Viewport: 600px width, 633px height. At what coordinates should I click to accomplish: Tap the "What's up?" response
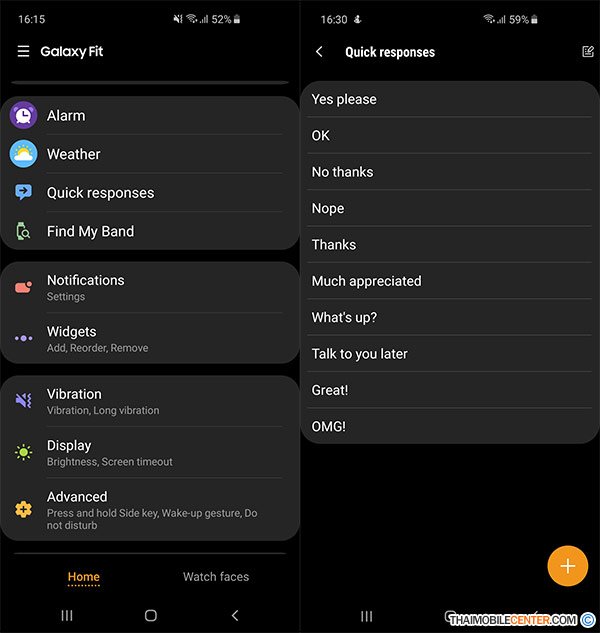[x=448, y=317]
